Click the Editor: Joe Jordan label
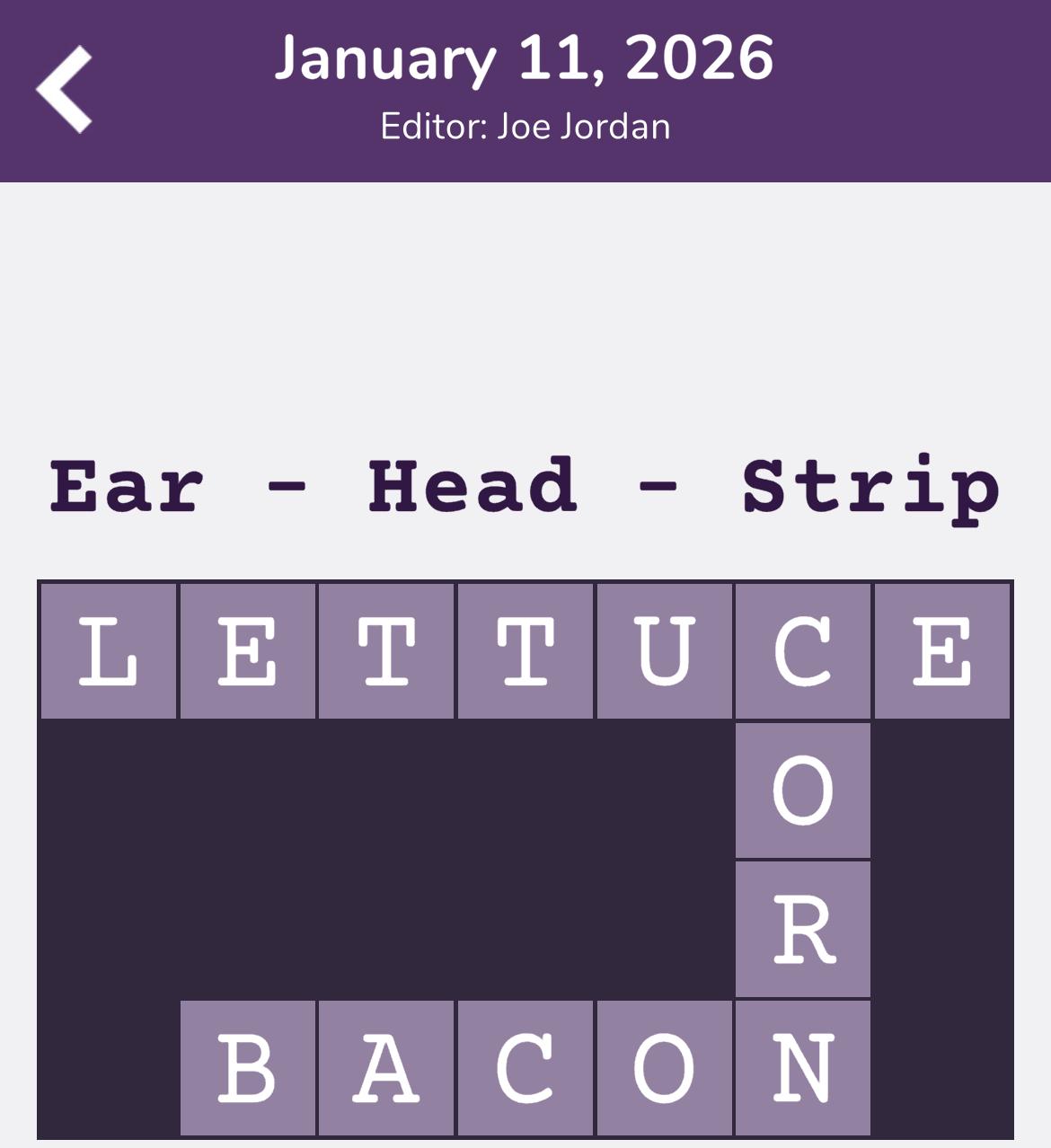Screen dimensions: 1051x1148 [x=525, y=127]
